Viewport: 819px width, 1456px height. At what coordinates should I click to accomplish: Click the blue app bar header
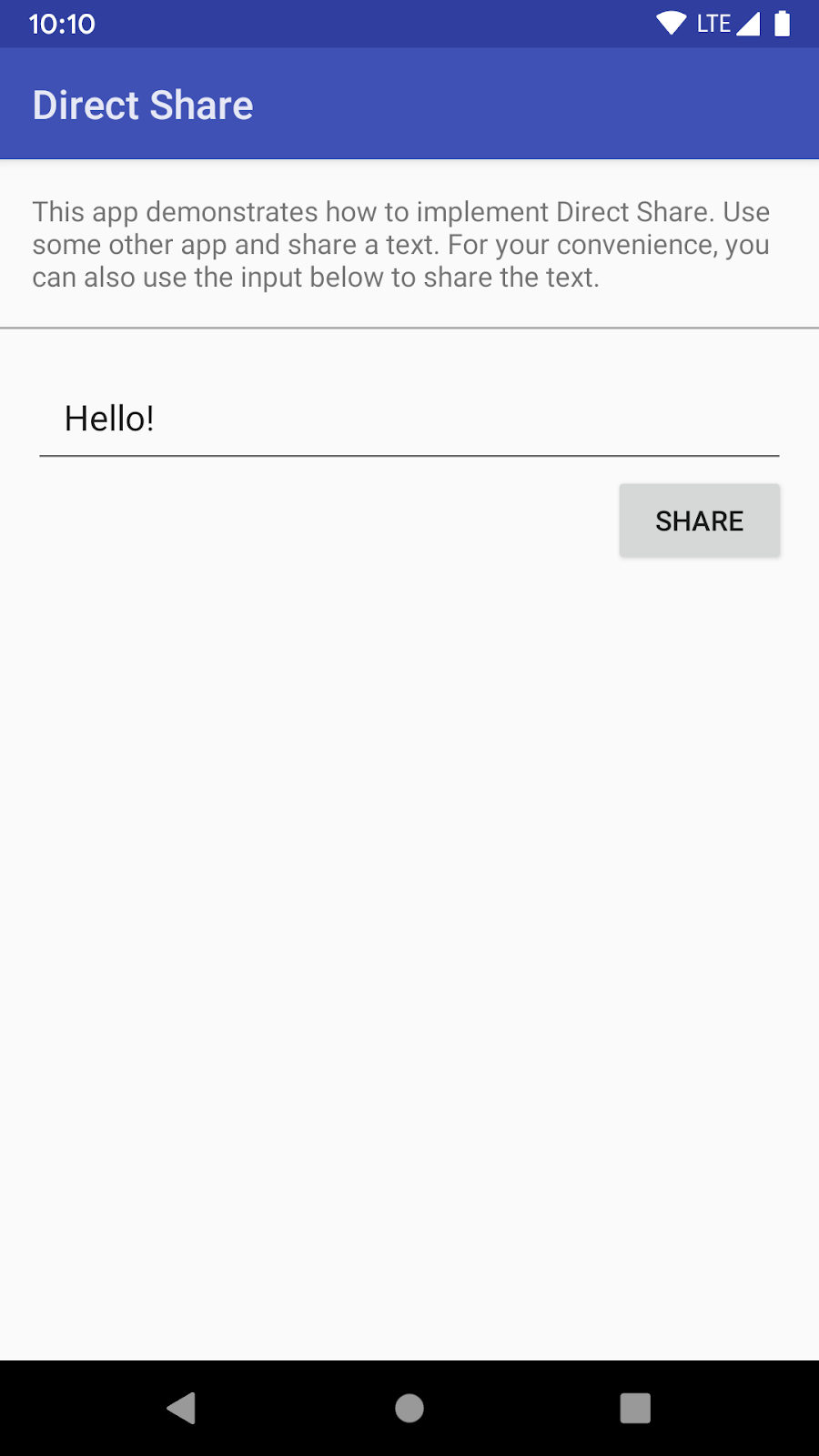(409, 103)
